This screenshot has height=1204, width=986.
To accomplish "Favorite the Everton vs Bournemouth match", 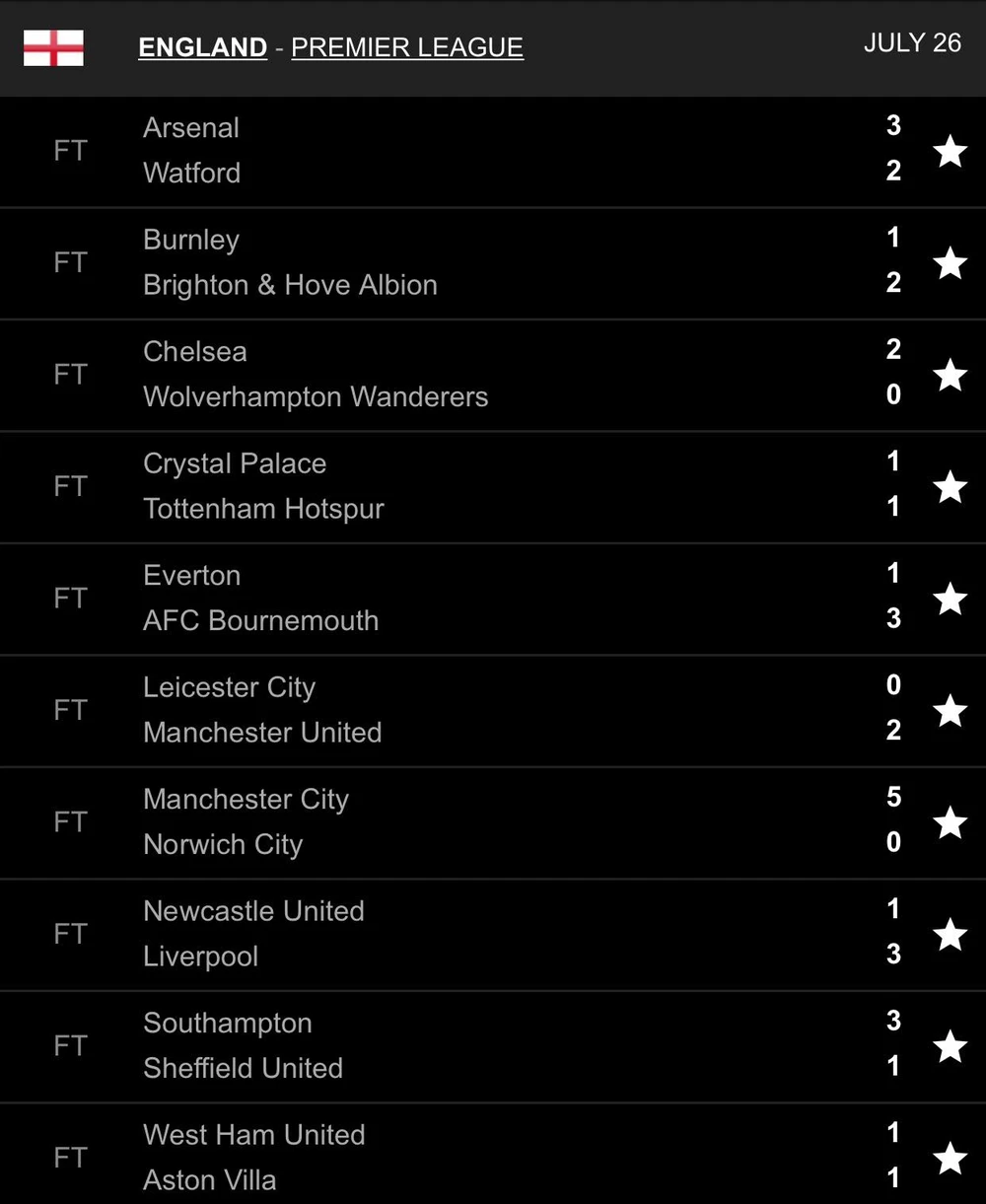I will [950, 600].
